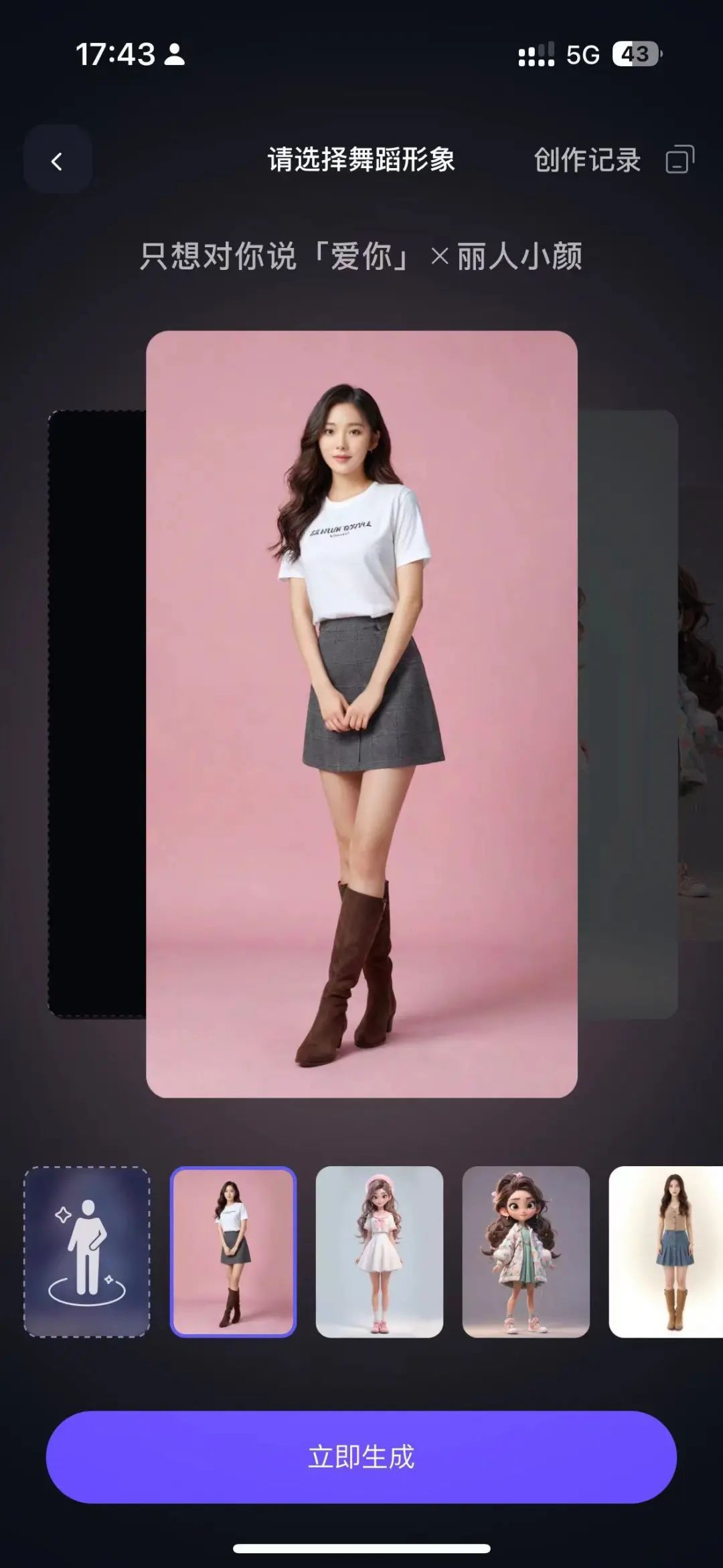
Task: Select the girl in blue denim skirt
Action: coord(666,1252)
